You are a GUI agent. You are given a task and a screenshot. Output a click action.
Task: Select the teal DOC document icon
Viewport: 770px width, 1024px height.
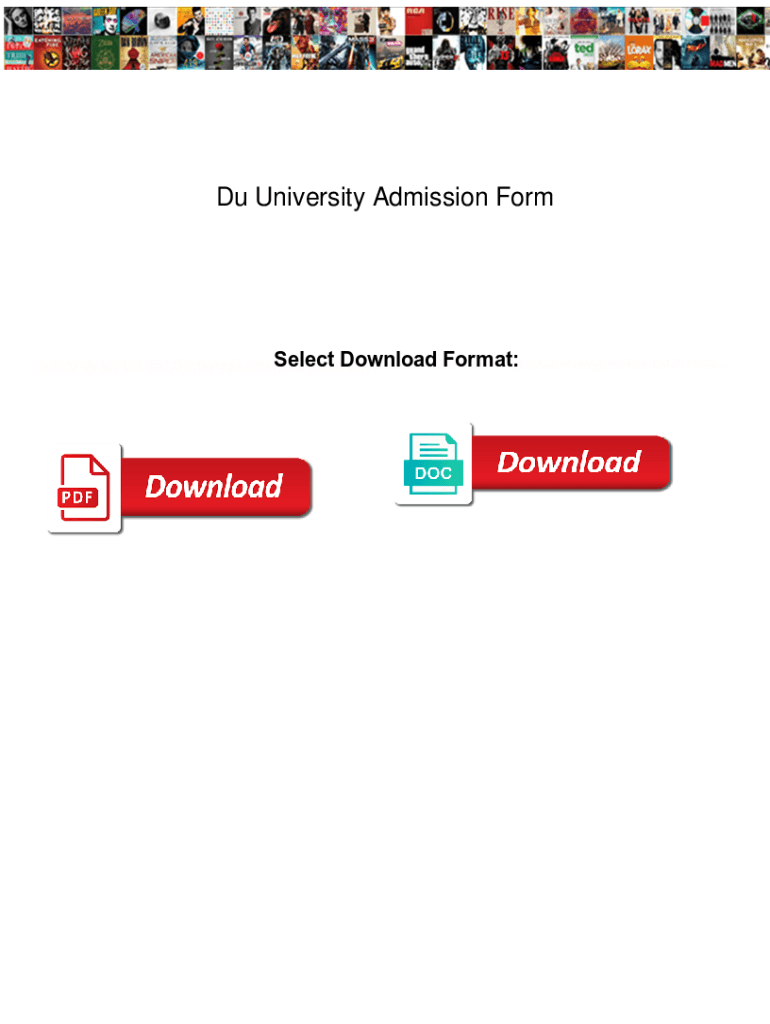pos(433,462)
